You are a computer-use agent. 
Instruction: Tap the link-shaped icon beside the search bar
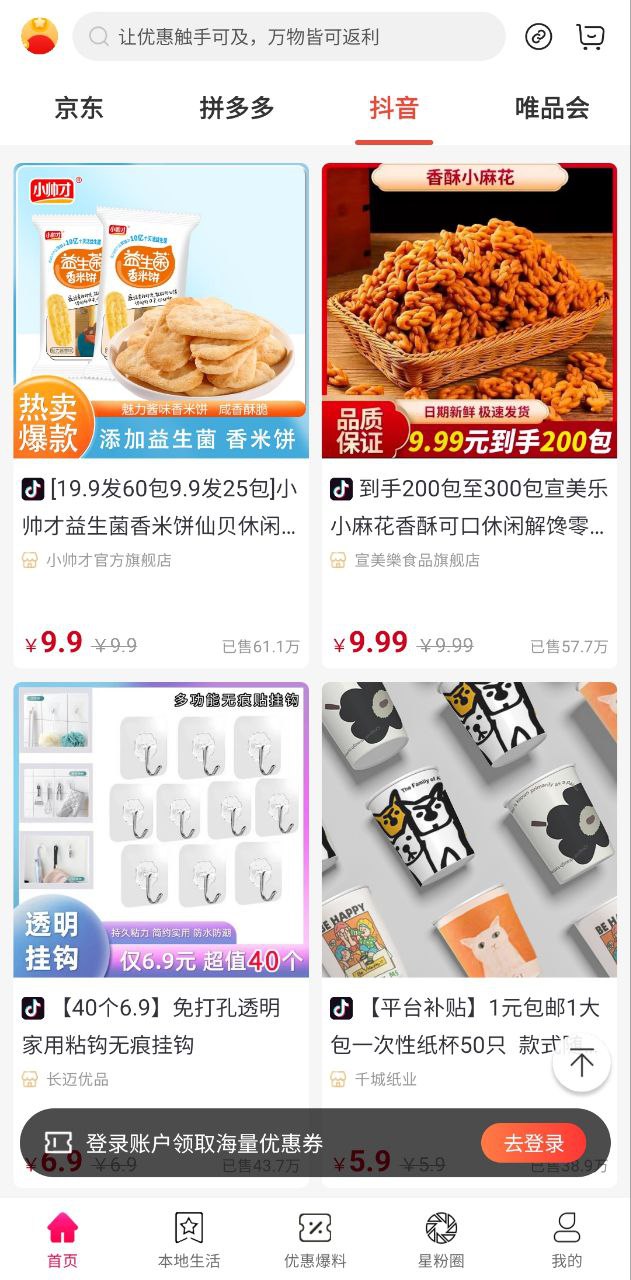539,37
